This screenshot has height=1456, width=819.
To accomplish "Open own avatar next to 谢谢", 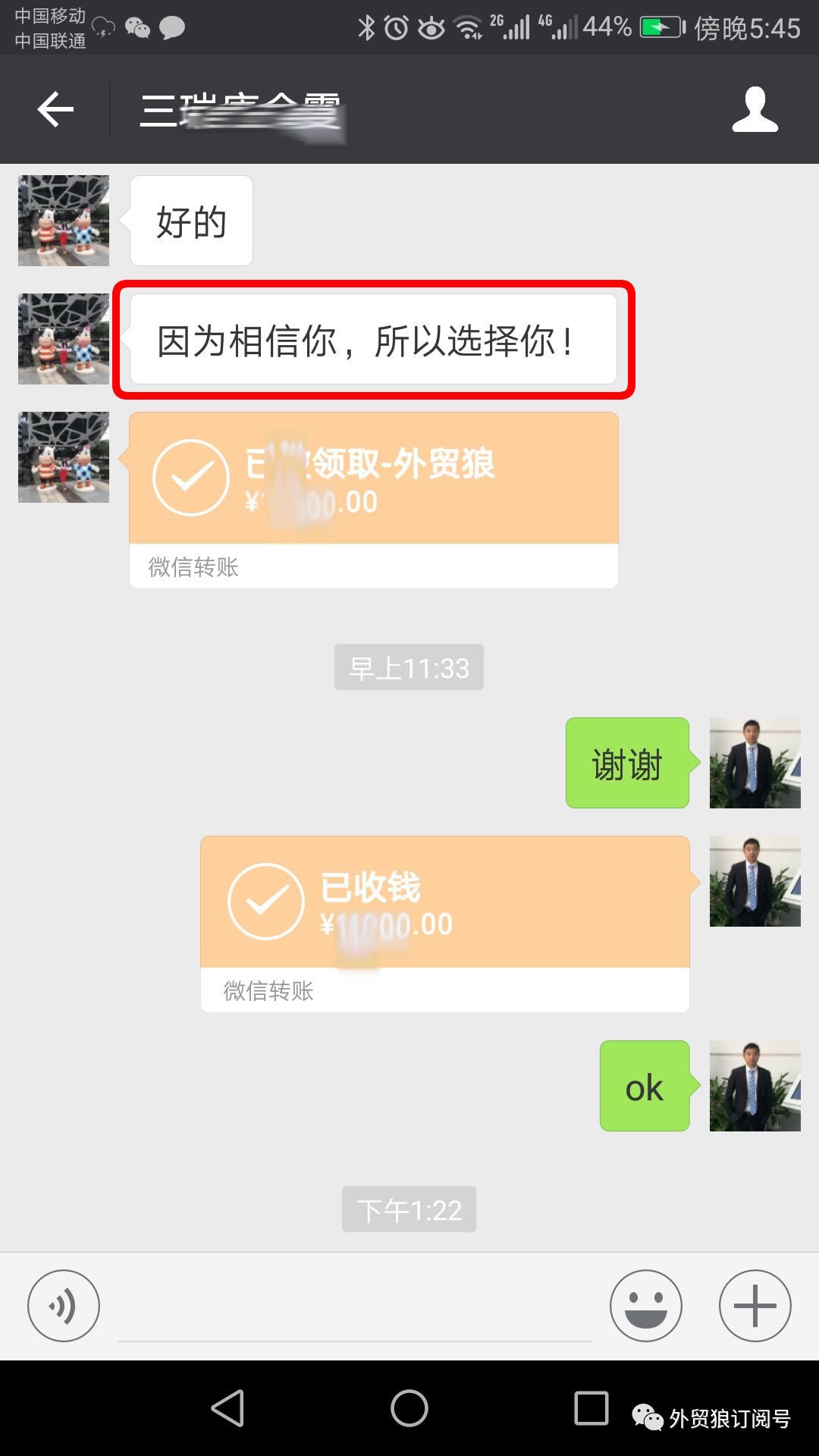I will pos(755,763).
